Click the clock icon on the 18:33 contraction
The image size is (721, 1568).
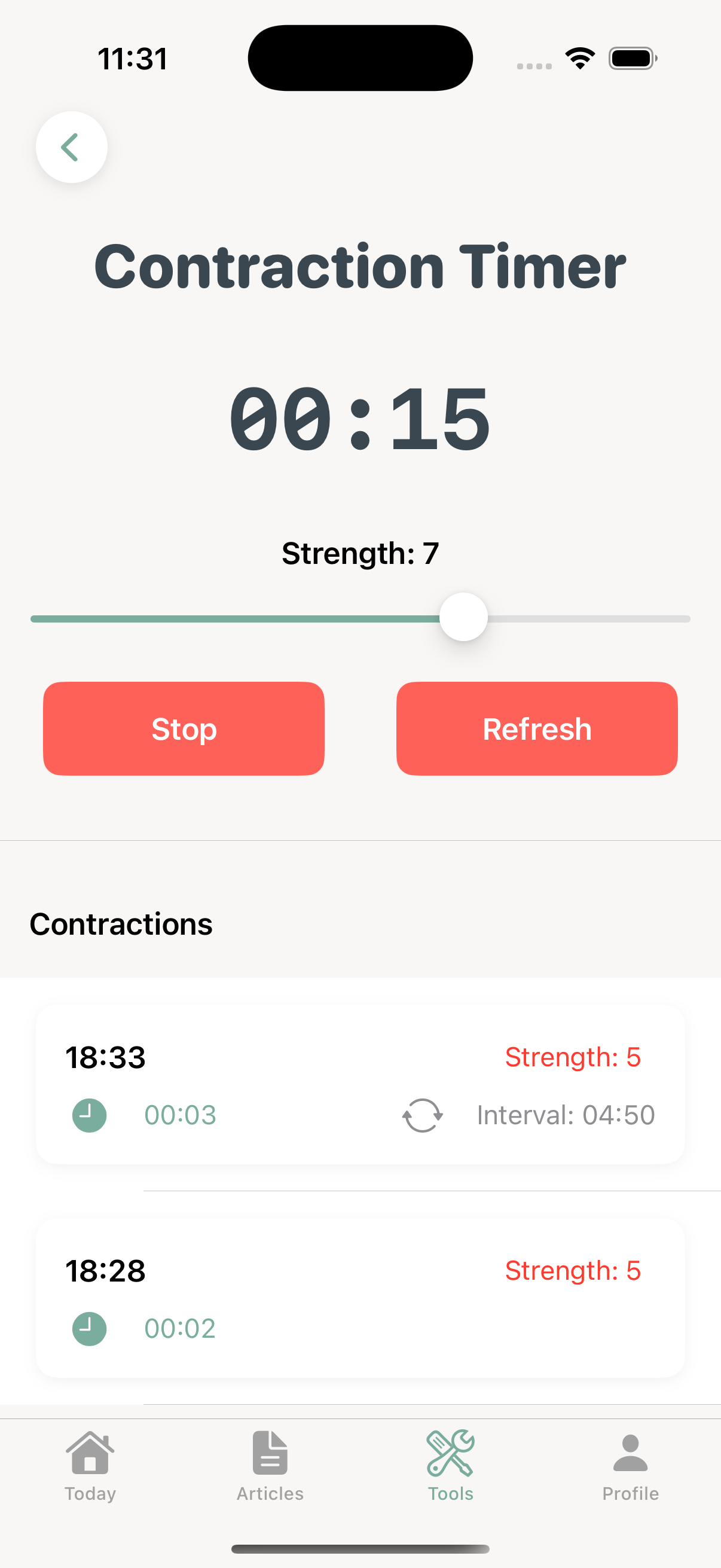click(89, 1115)
